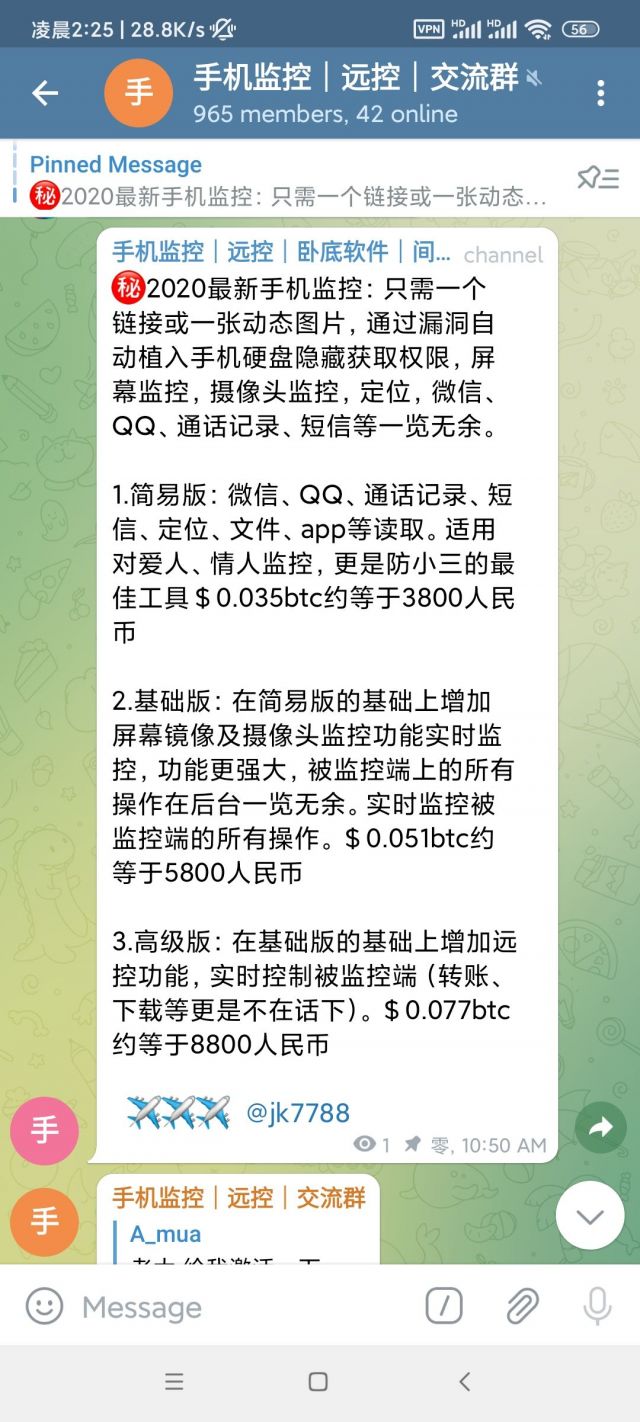
Task: Tap the system home button
Action: (x=318, y=1382)
